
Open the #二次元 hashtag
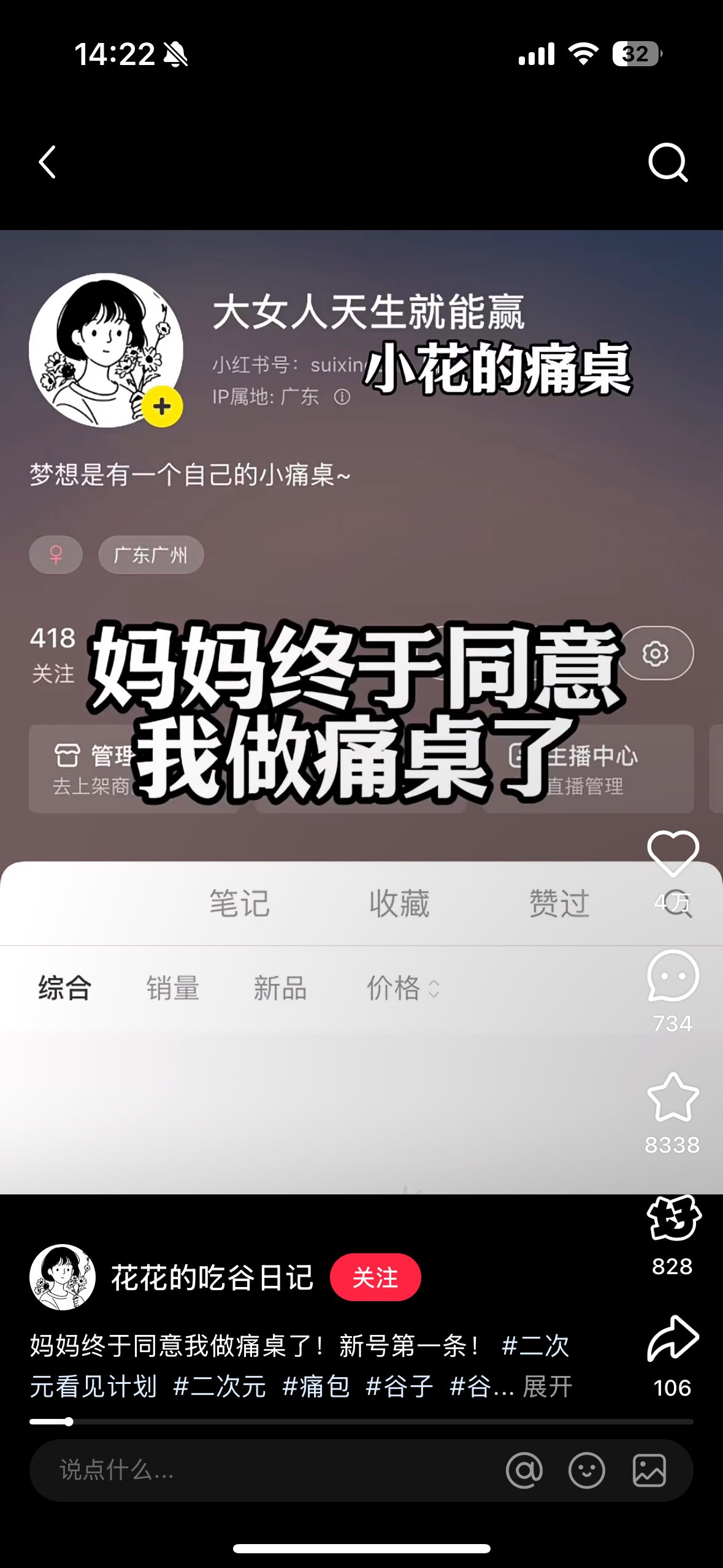220,1387
